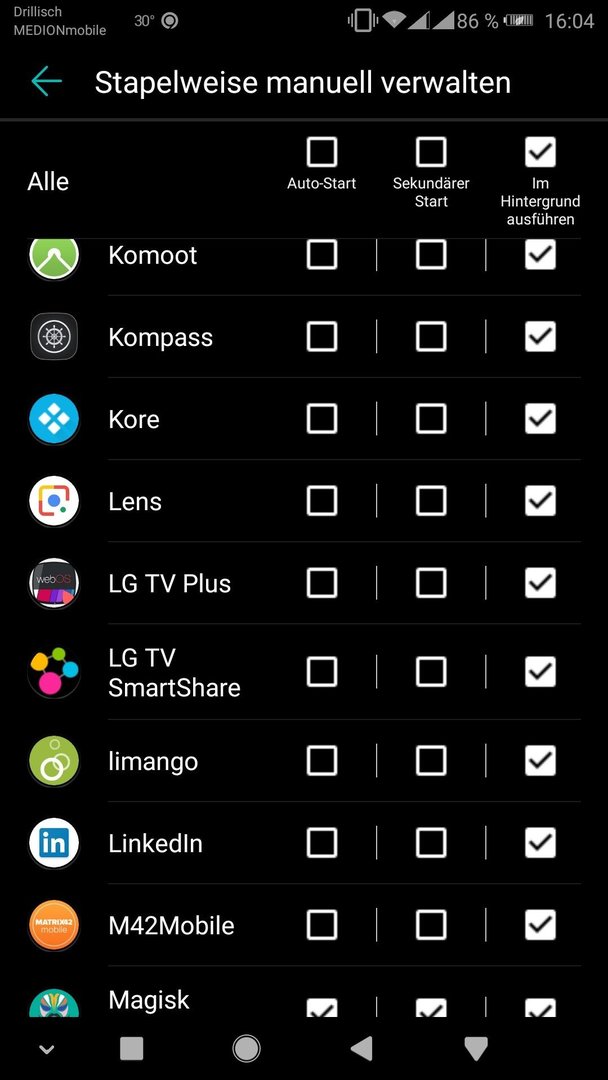
Task: Go back using the top-left arrow
Action: click(x=46, y=82)
